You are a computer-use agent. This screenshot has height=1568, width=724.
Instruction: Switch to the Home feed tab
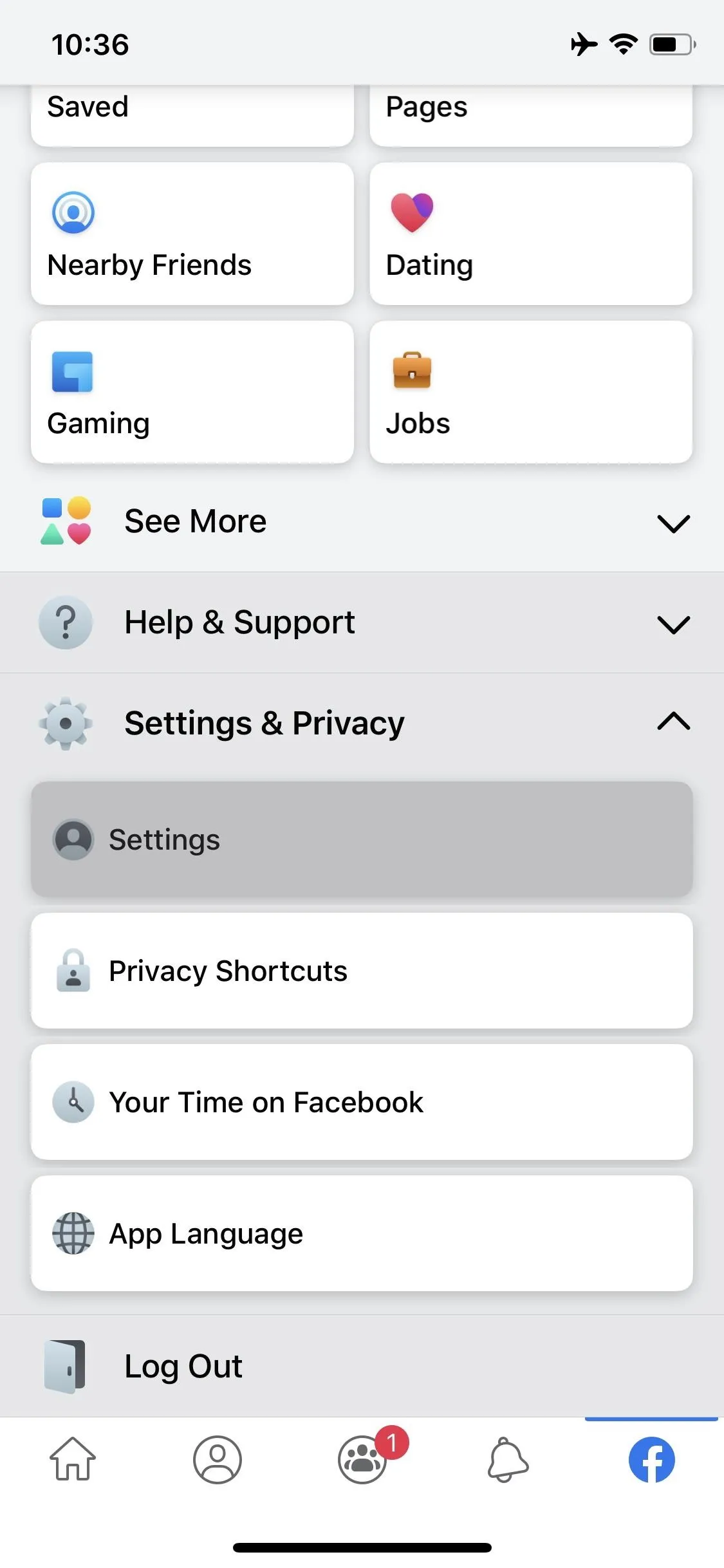(x=73, y=1459)
